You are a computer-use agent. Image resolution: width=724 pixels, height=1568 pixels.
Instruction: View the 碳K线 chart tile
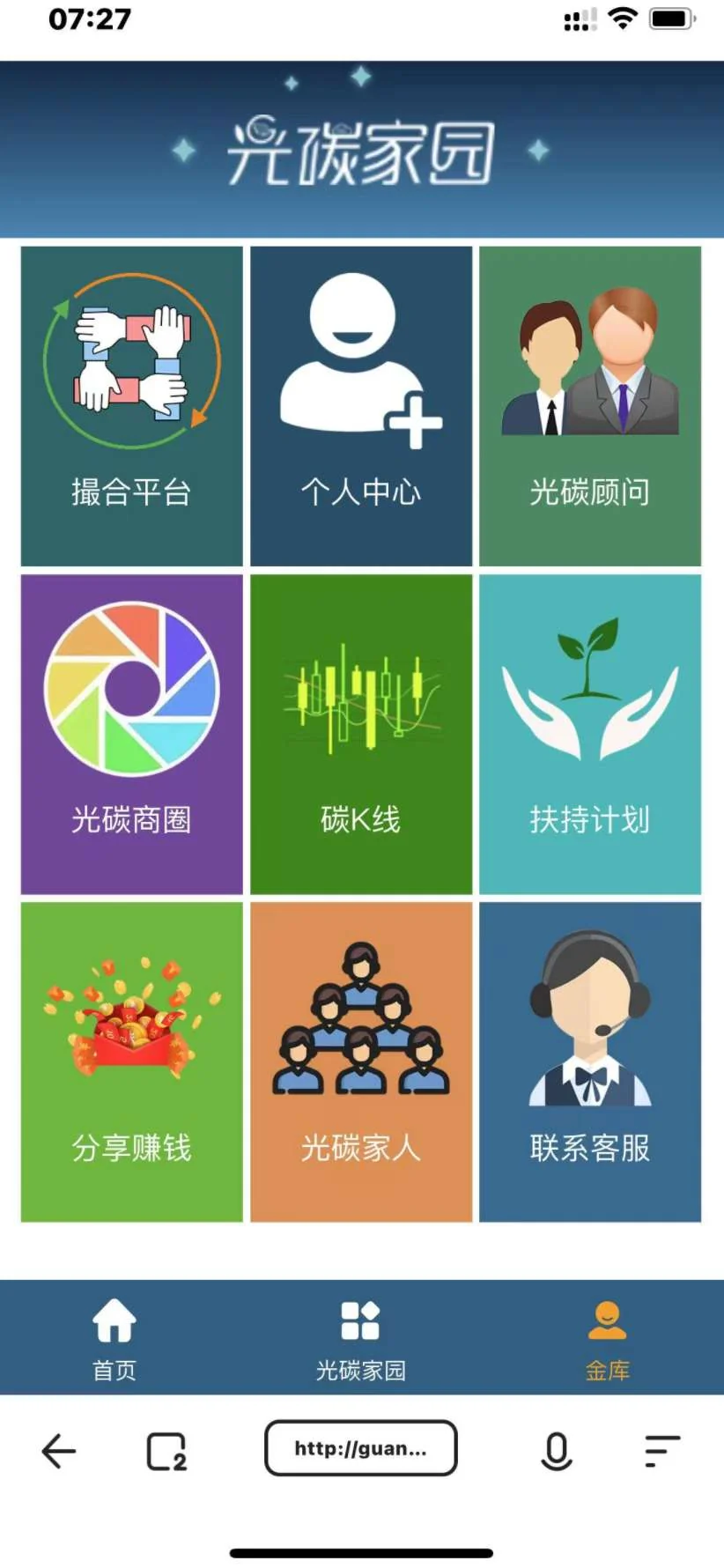[x=361, y=734]
